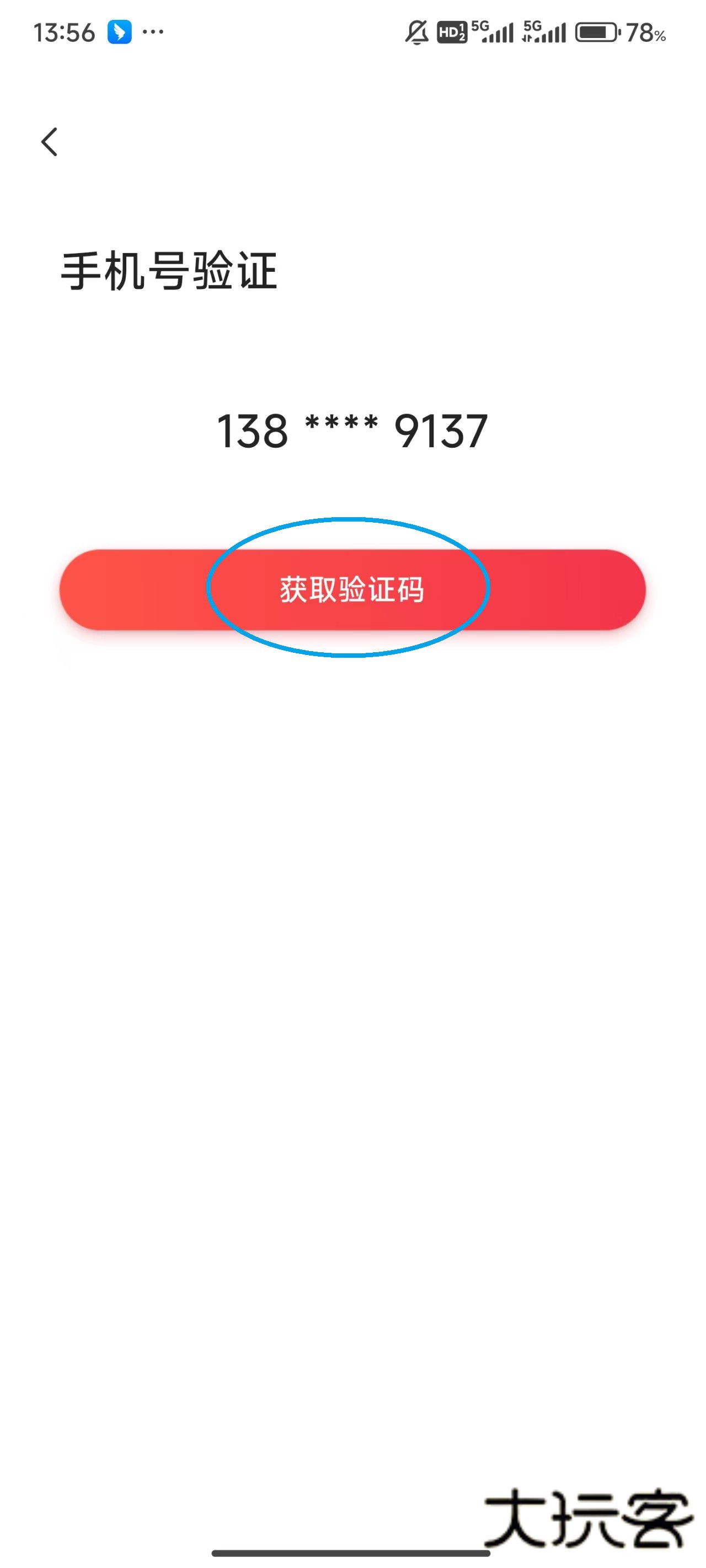Go back using the top-left arrow
The height and width of the screenshot is (1568, 706).
pos(49,142)
